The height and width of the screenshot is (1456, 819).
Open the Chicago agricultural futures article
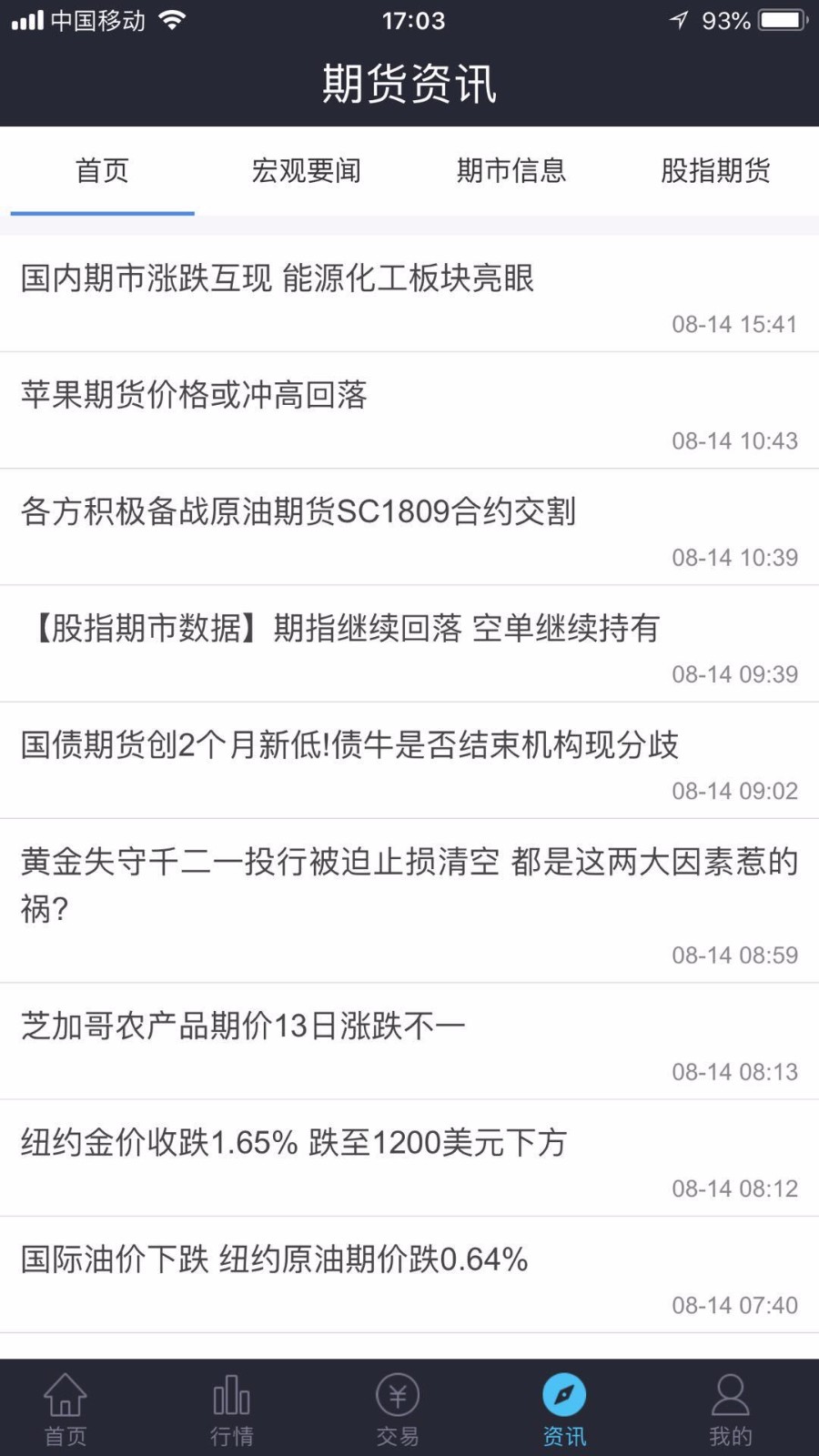[x=243, y=1026]
